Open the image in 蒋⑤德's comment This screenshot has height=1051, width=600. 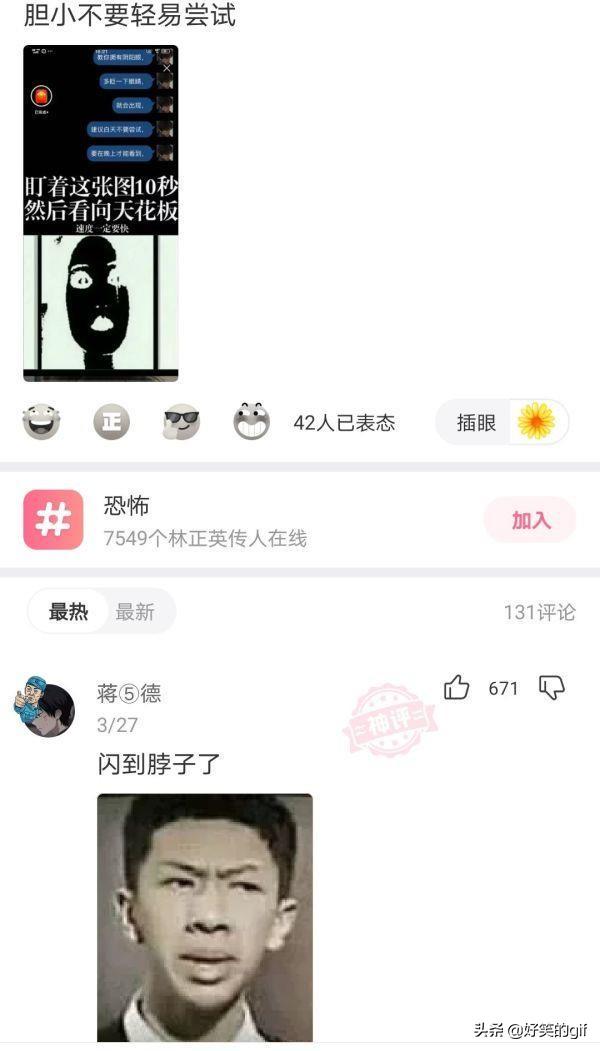click(205, 918)
